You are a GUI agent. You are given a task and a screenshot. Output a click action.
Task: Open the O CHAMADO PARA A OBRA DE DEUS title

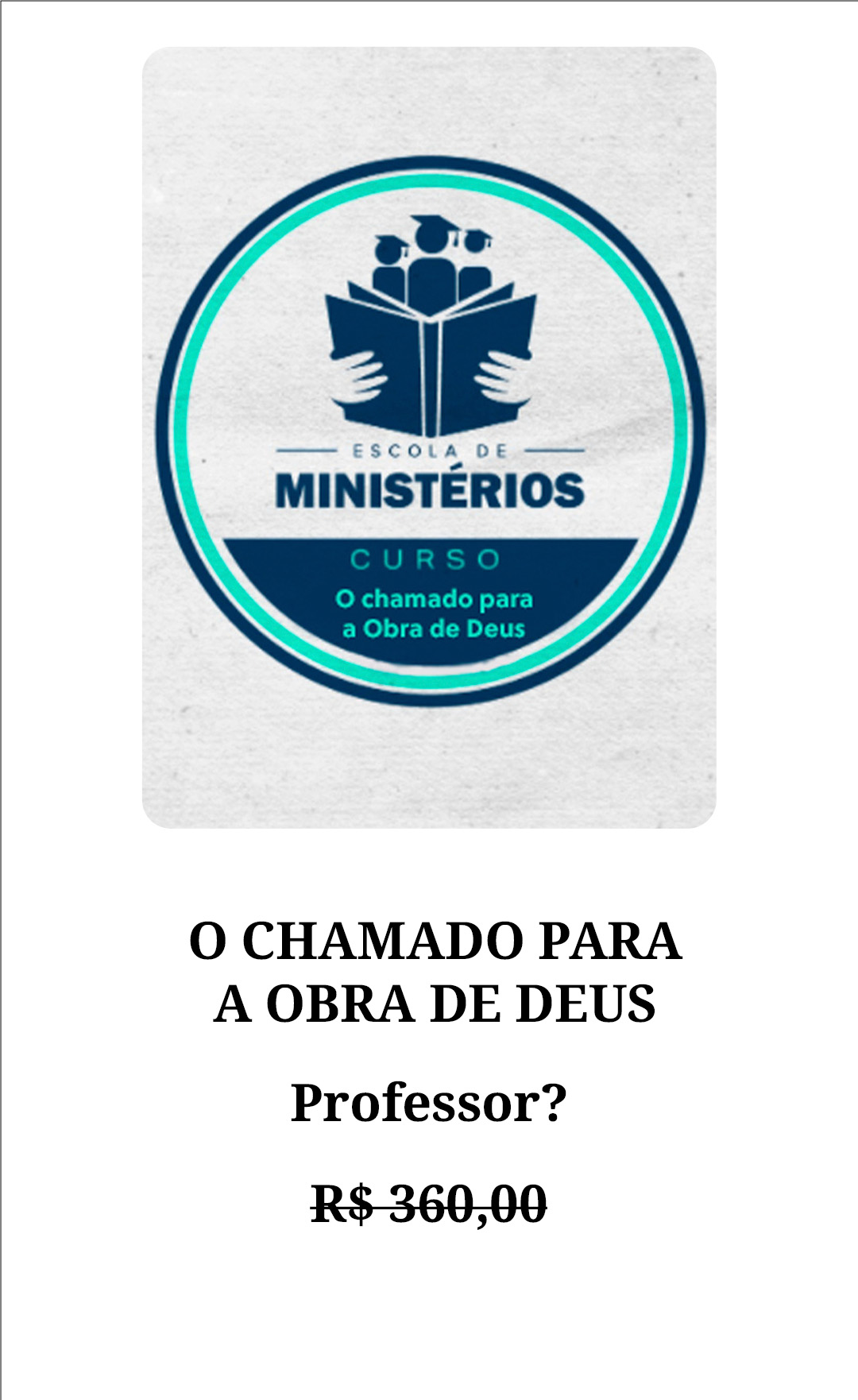(x=435, y=972)
